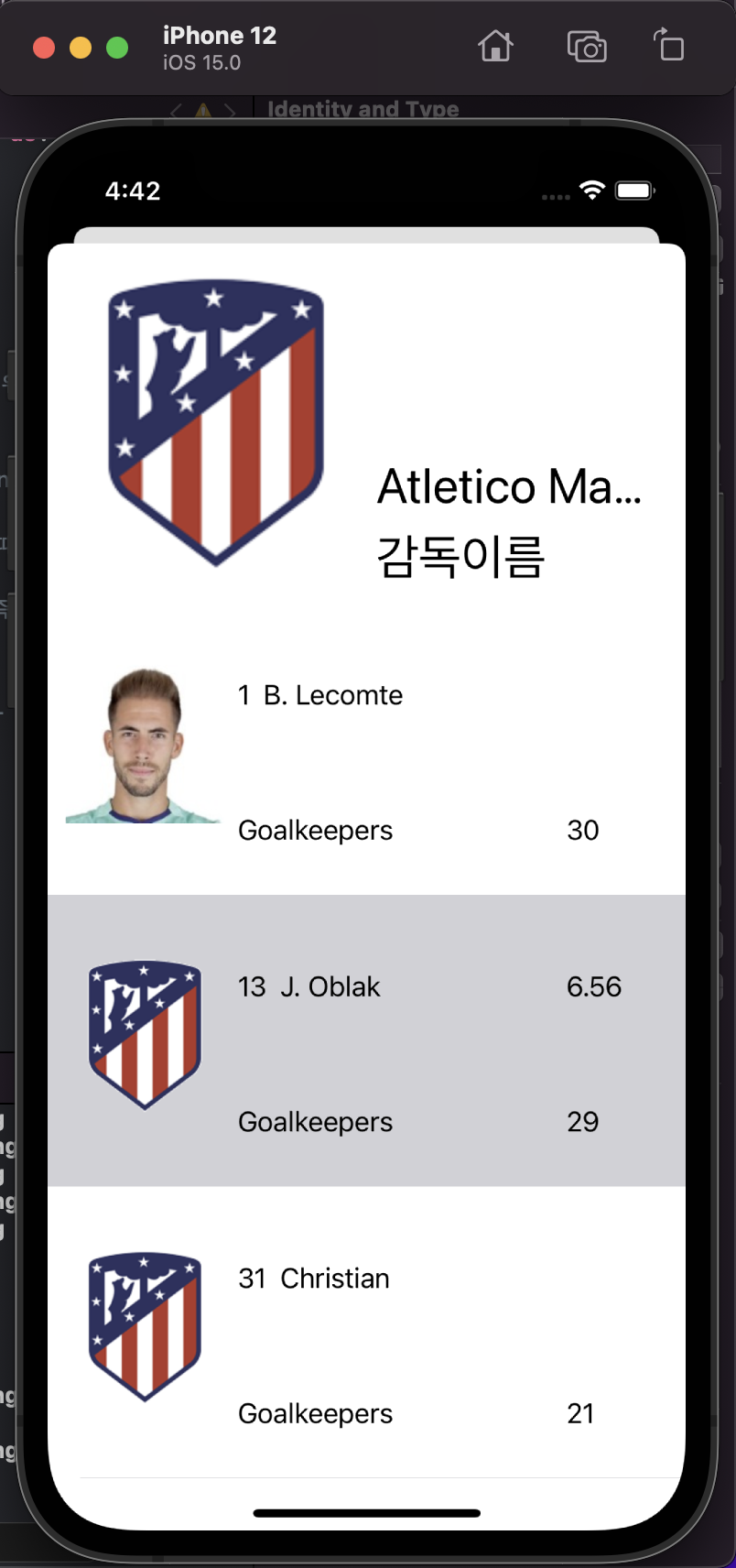The width and height of the screenshot is (736, 1568).
Task: Take a simulator screenshot
Action: click(586, 46)
